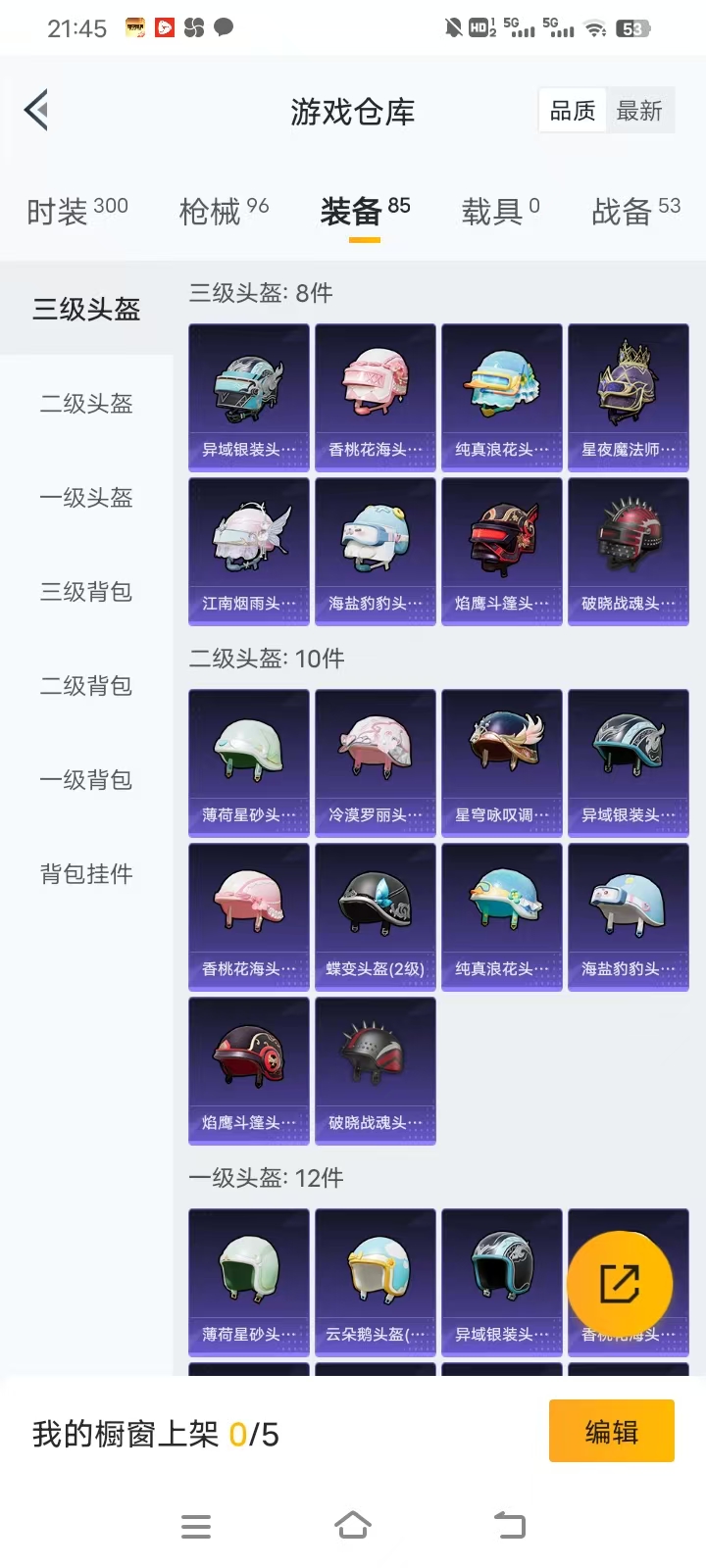Go back from 游戏仓库 page
The image size is (706, 1568).
pos(37,111)
